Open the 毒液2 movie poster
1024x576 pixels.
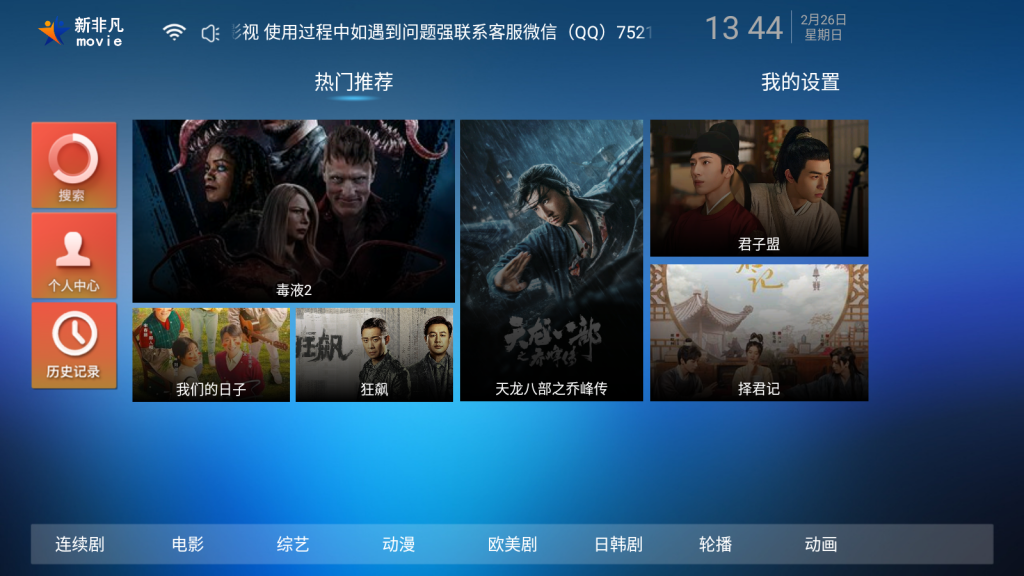(293, 210)
